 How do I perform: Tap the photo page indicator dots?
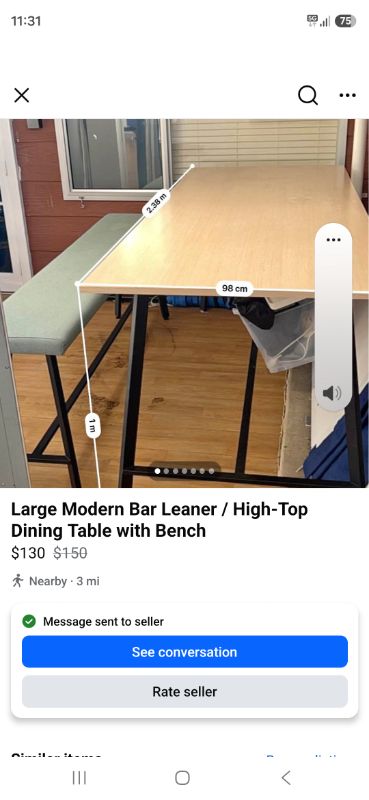point(184,471)
